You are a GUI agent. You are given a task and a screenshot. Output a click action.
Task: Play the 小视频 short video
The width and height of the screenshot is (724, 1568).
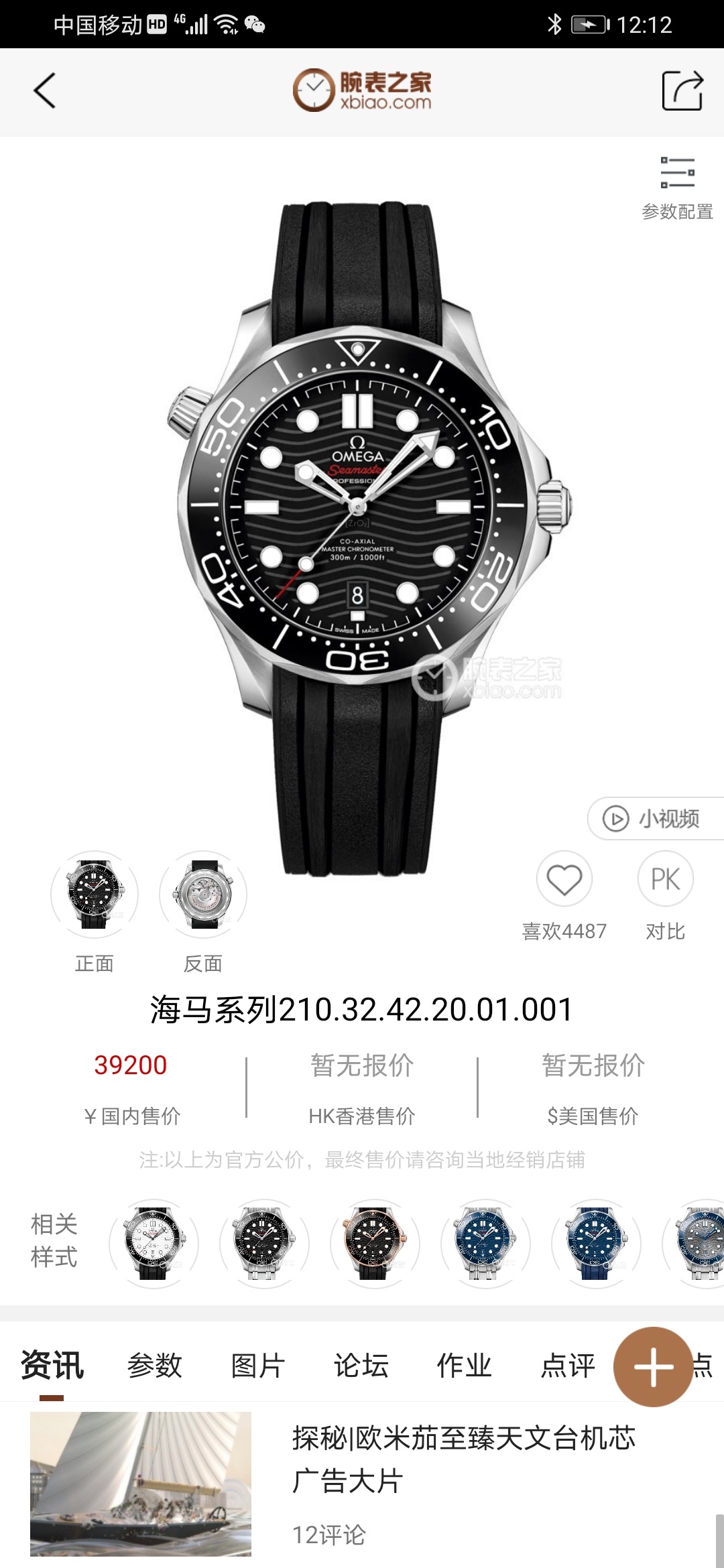[657, 818]
